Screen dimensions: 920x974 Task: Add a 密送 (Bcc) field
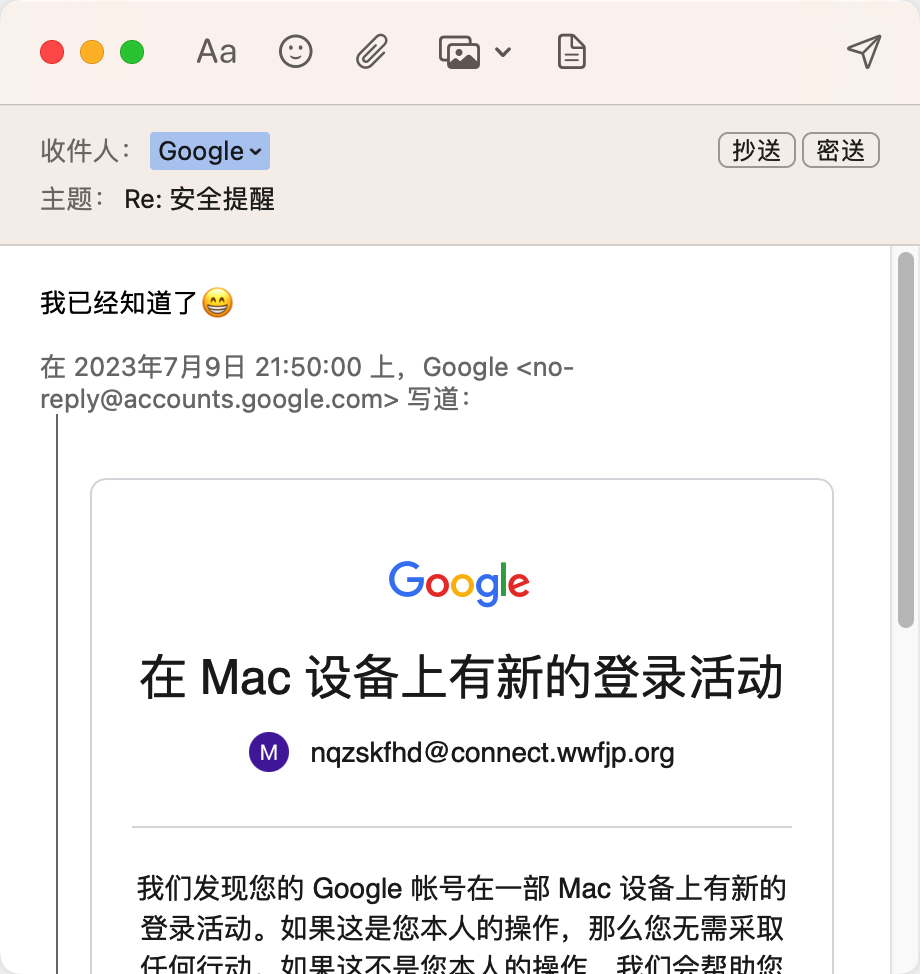coord(840,151)
